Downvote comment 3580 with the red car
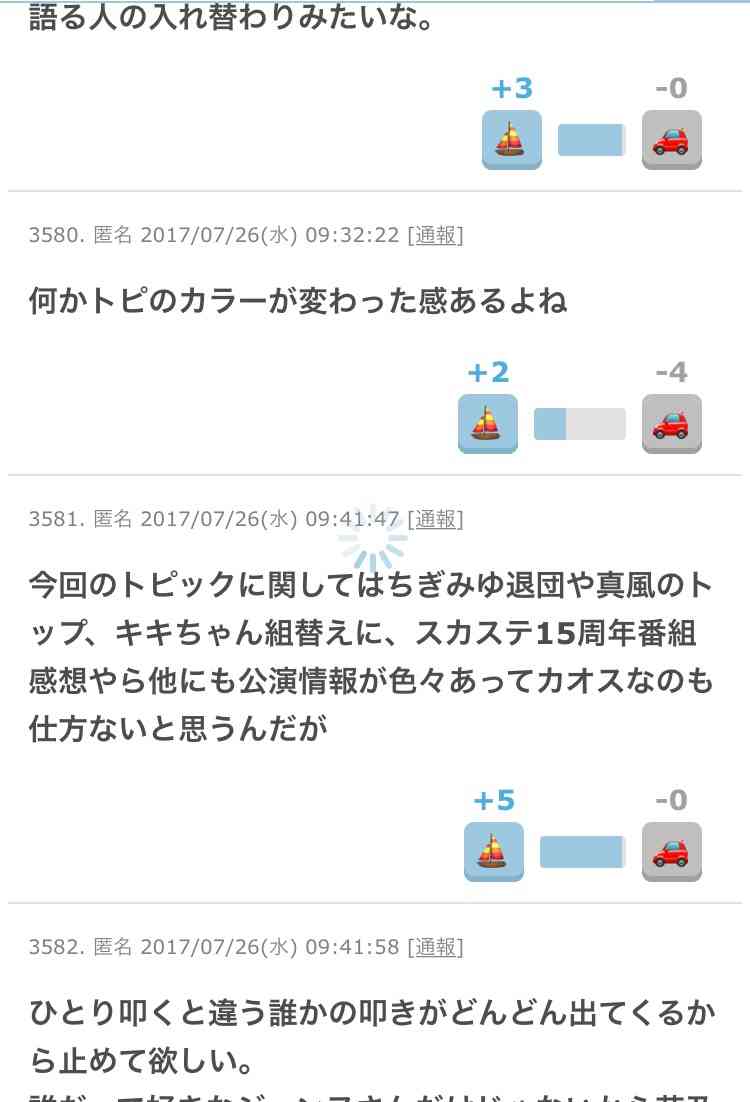The height and width of the screenshot is (1102, 750). 671,424
